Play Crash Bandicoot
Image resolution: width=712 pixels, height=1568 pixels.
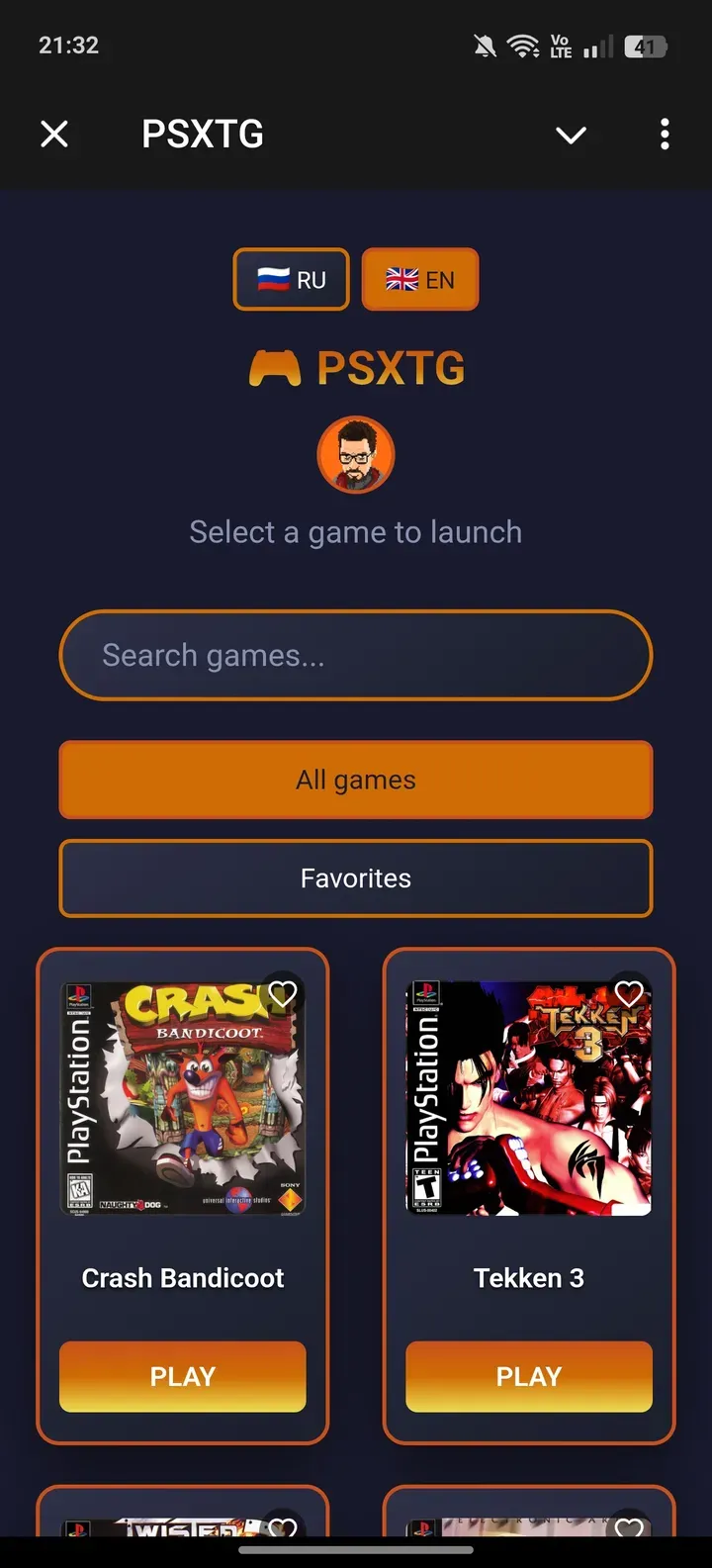point(183,1376)
